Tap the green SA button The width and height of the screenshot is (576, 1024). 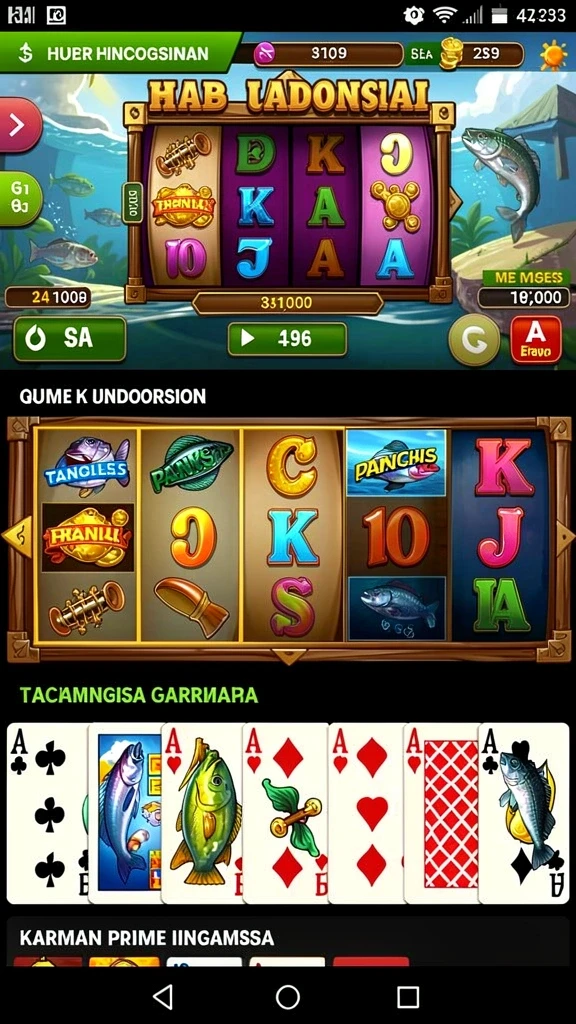(x=69, y=338)
